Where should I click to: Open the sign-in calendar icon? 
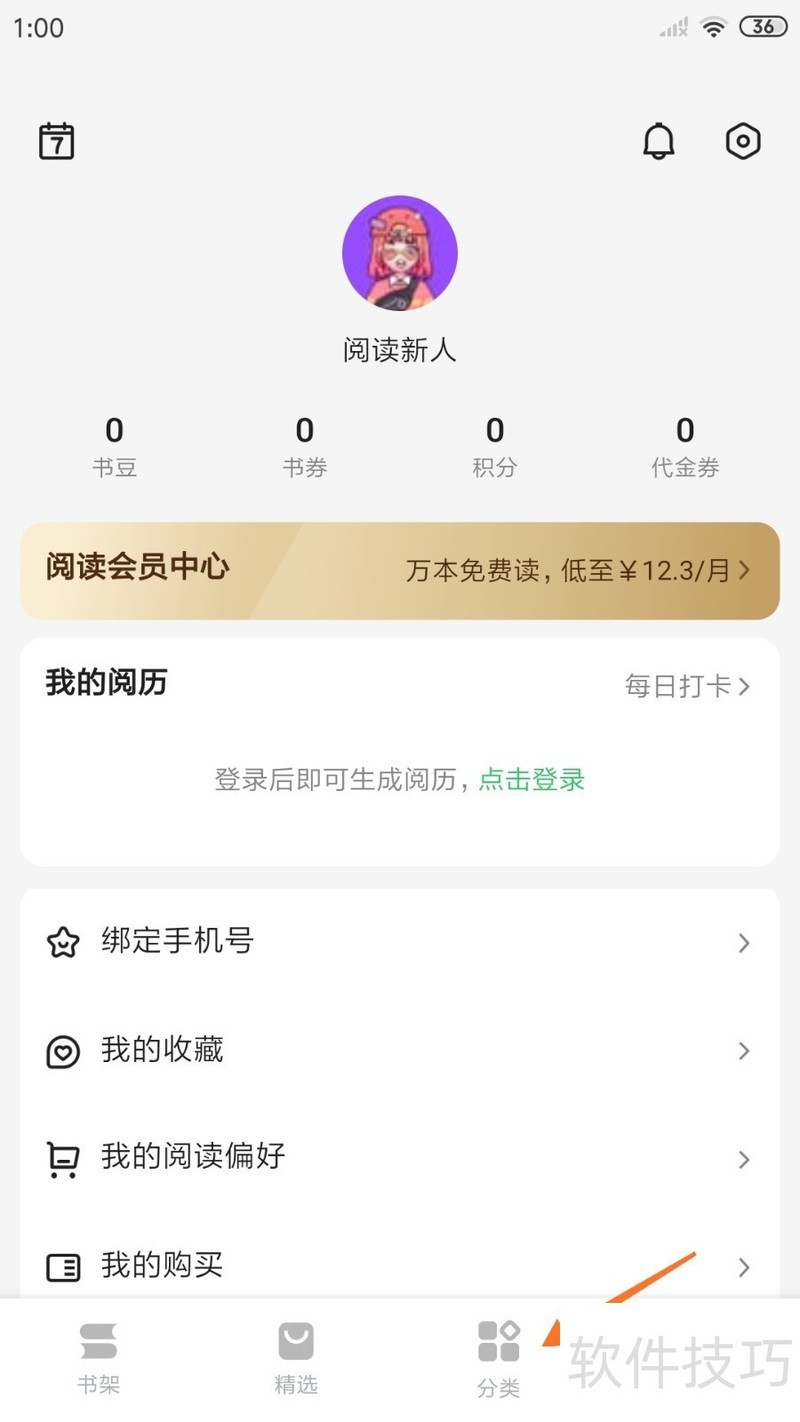coord(56,141)
